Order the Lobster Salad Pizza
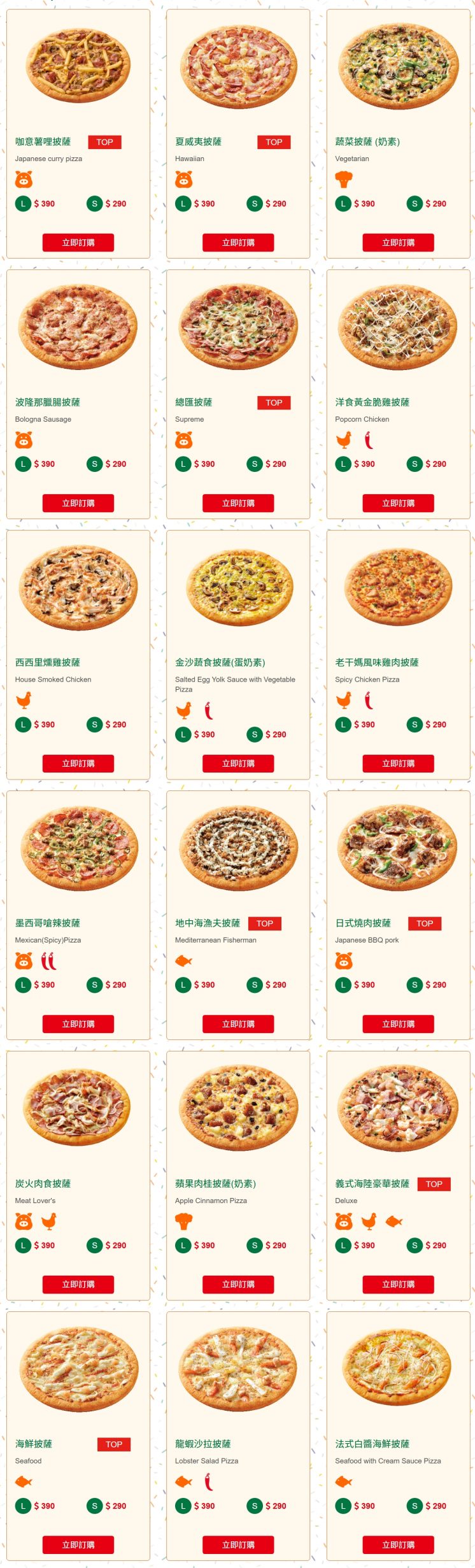The height and width of the screenshot is (1568, 475). click(x=238, y=1544)
